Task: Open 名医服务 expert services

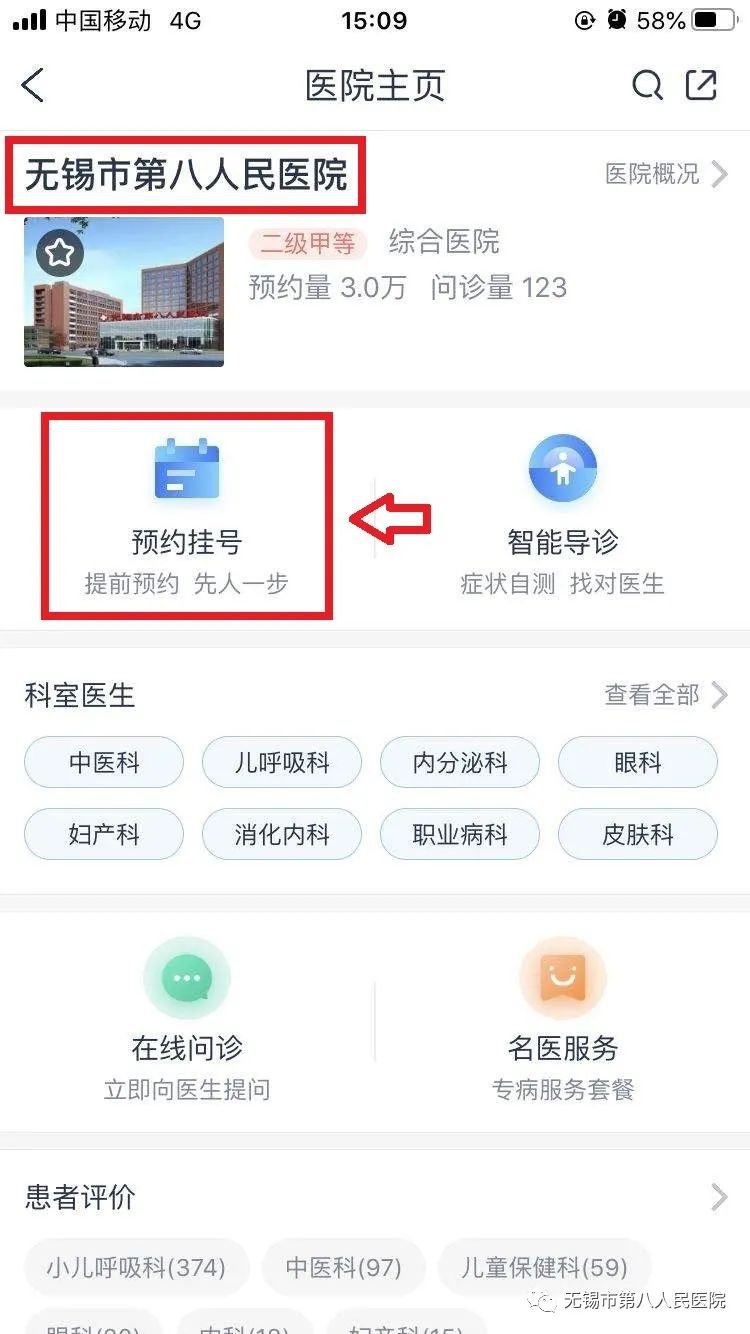Action: (x=562, y=1018)
